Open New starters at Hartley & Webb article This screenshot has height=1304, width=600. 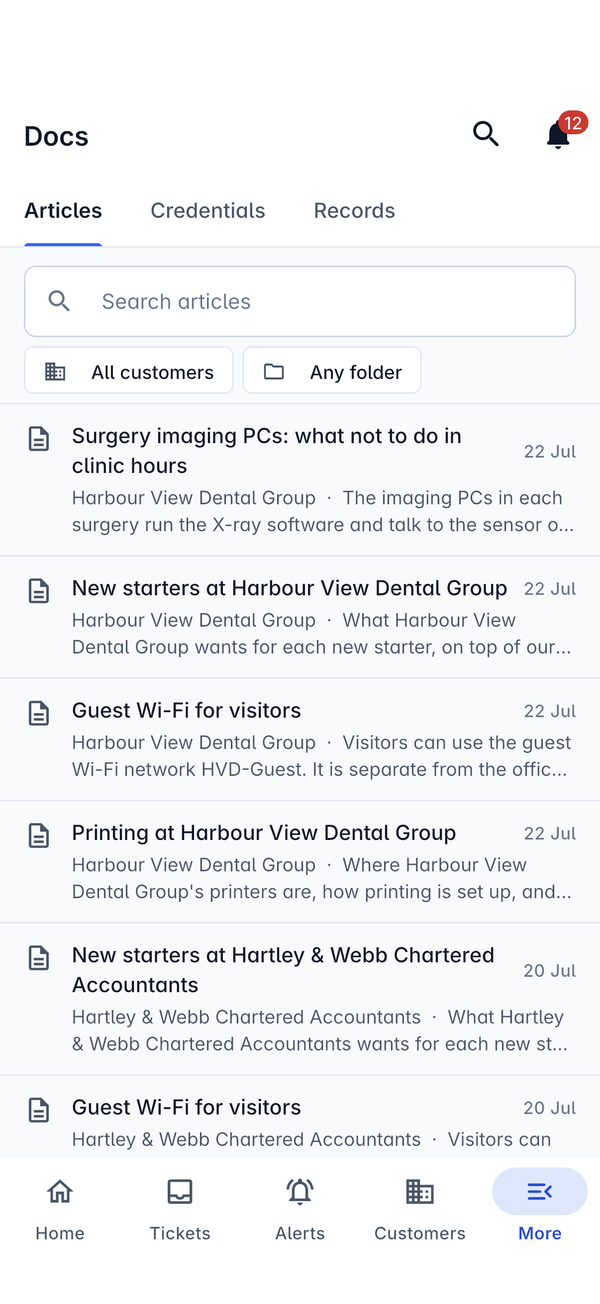tap(300, 999)
